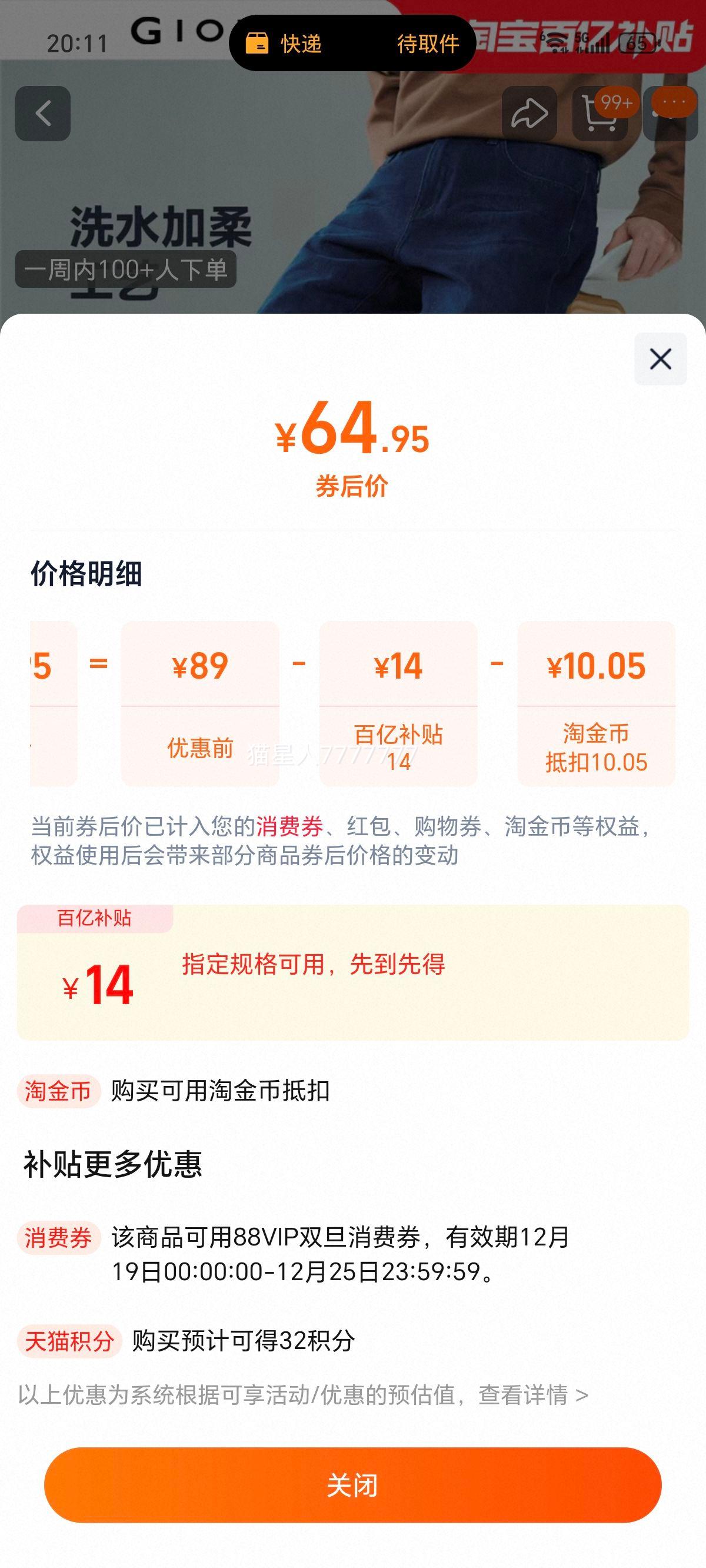Dismiss the popup with the X icon

(x=659, y=359)
